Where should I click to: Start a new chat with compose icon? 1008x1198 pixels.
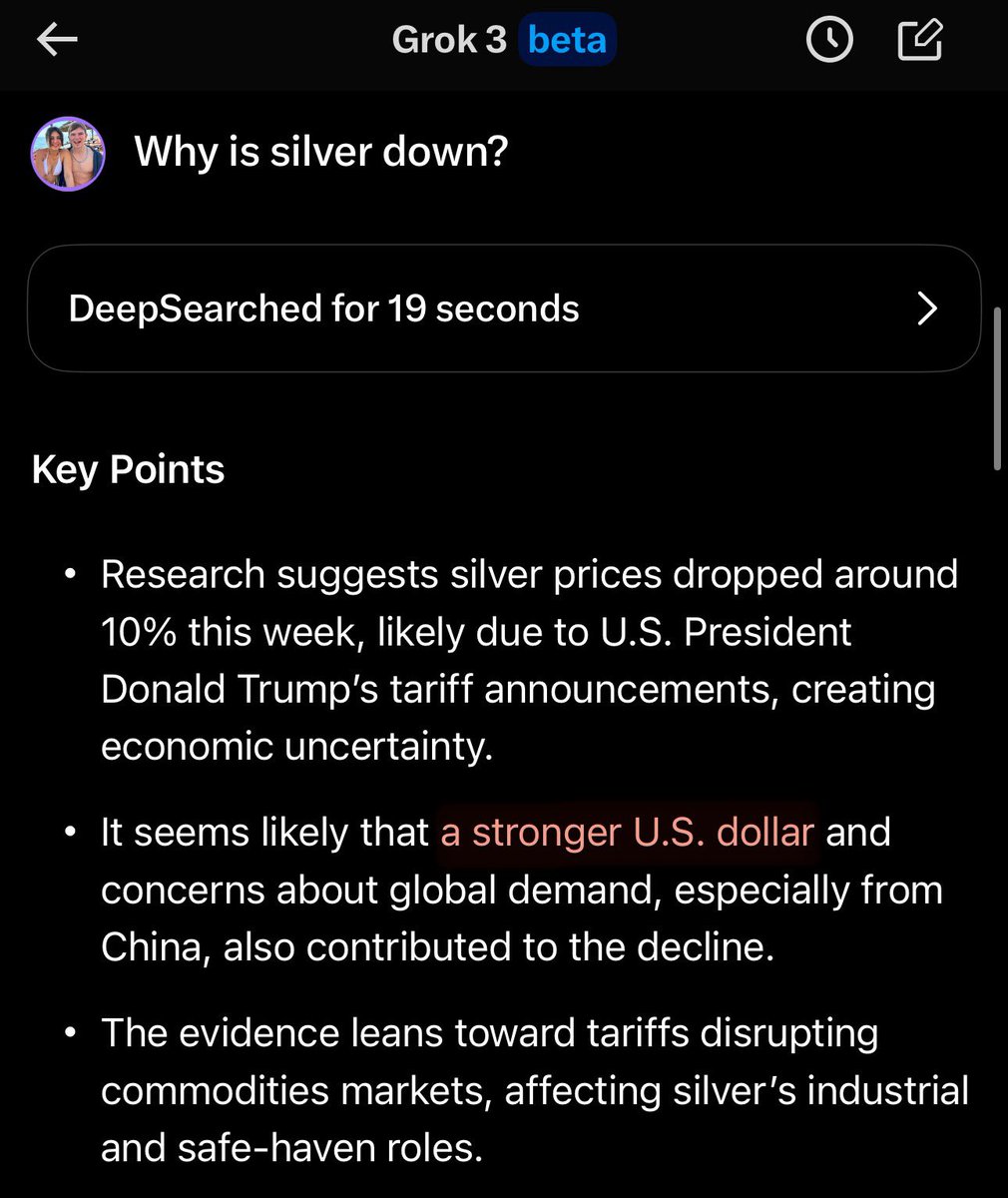coord(919,40)
